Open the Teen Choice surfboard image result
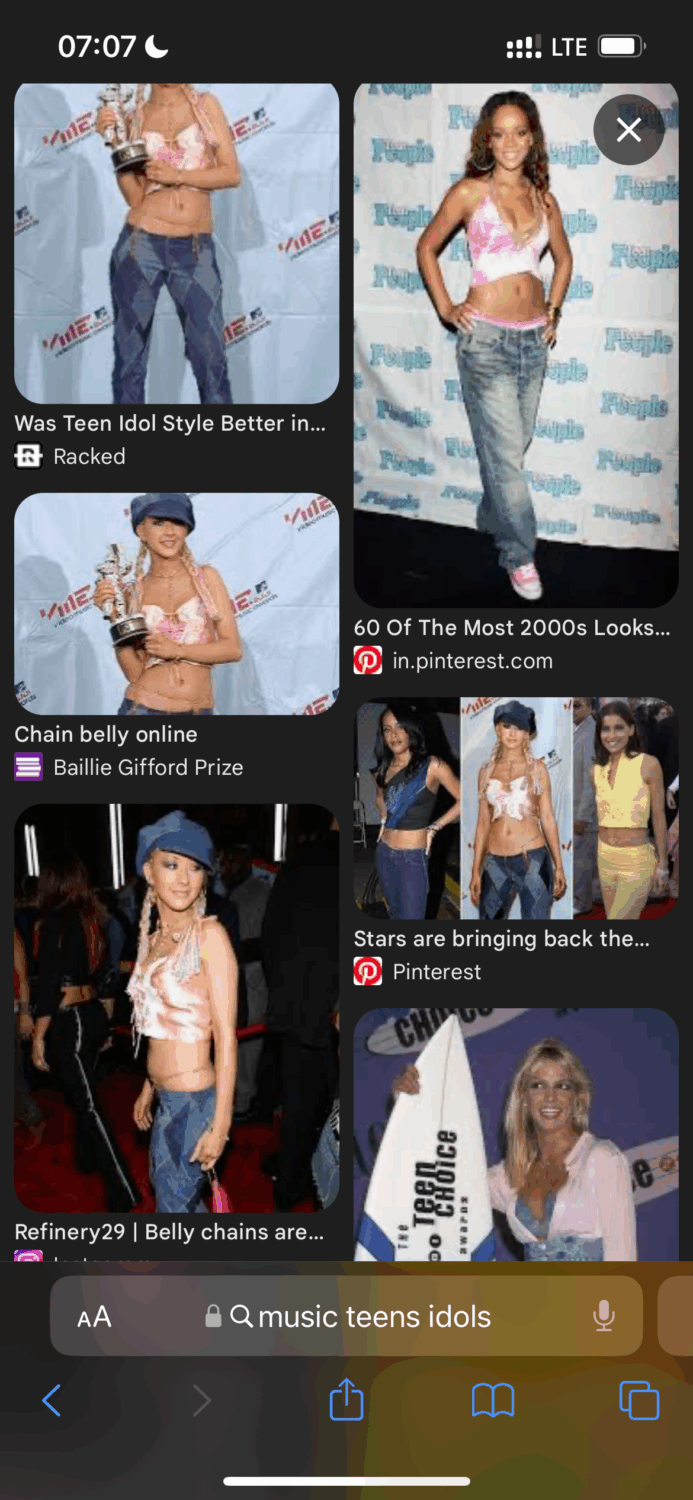693x1500 pixels. coord(516,1135)
